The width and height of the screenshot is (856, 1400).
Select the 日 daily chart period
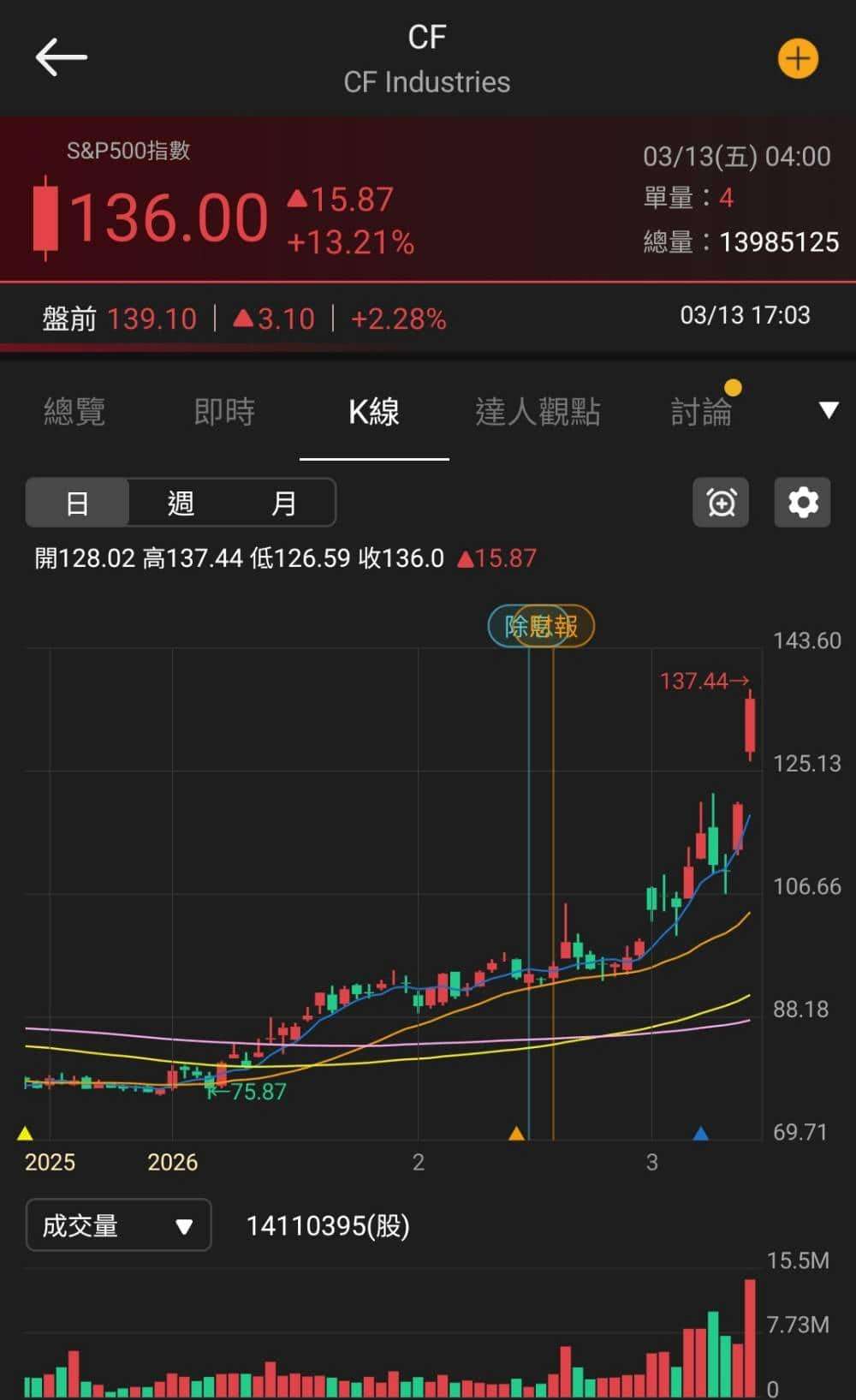tap(77, 503)
